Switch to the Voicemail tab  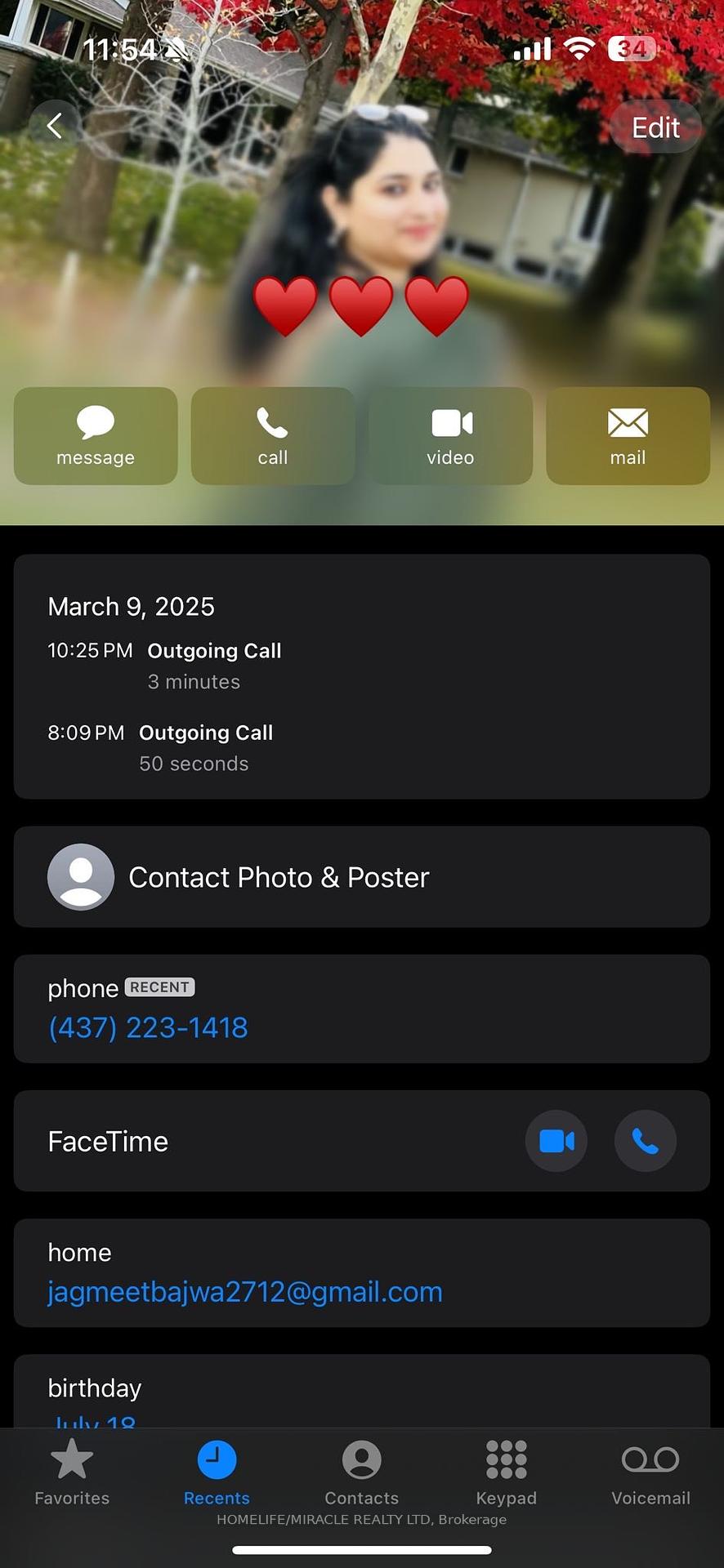click(x=650, y=1472)
